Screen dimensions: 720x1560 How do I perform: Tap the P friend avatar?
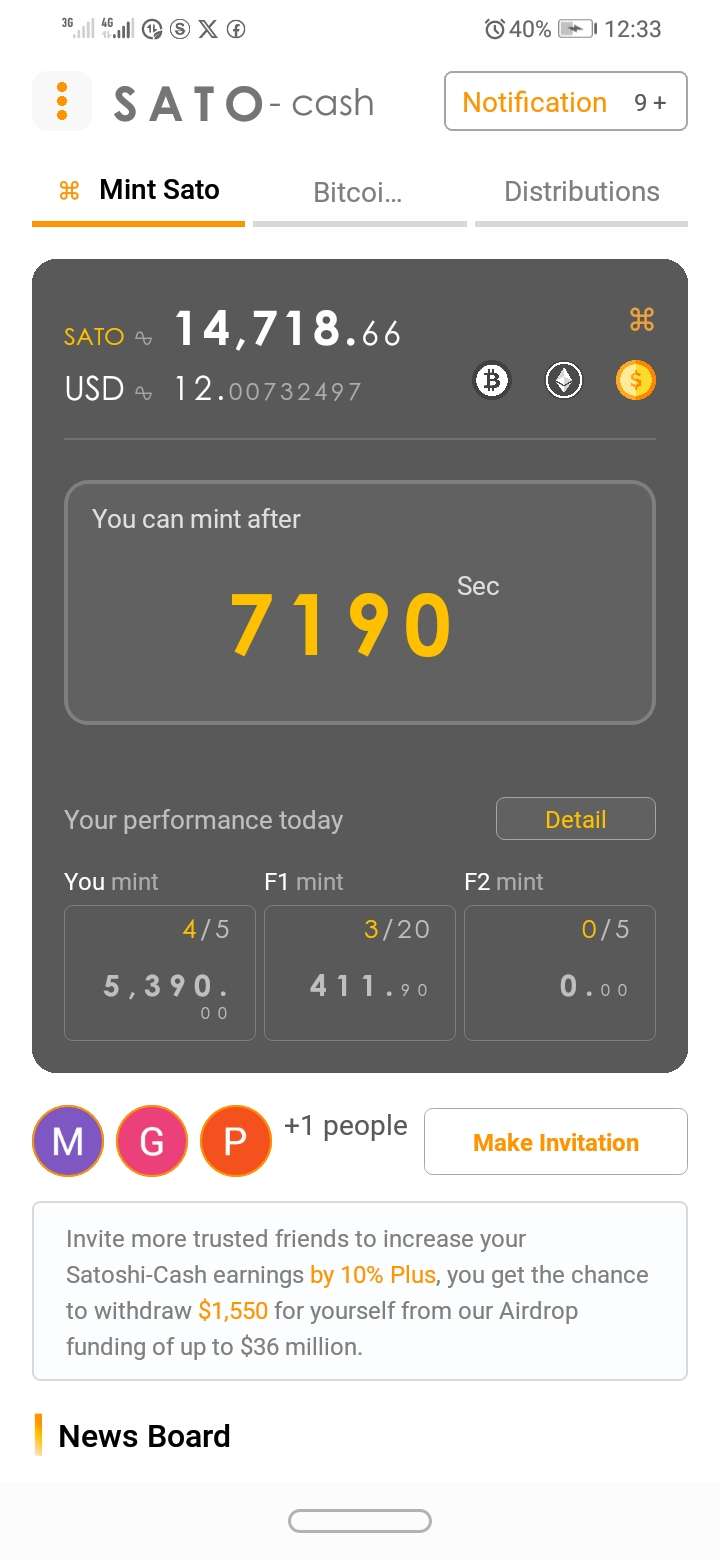[x=236, y=1141]
